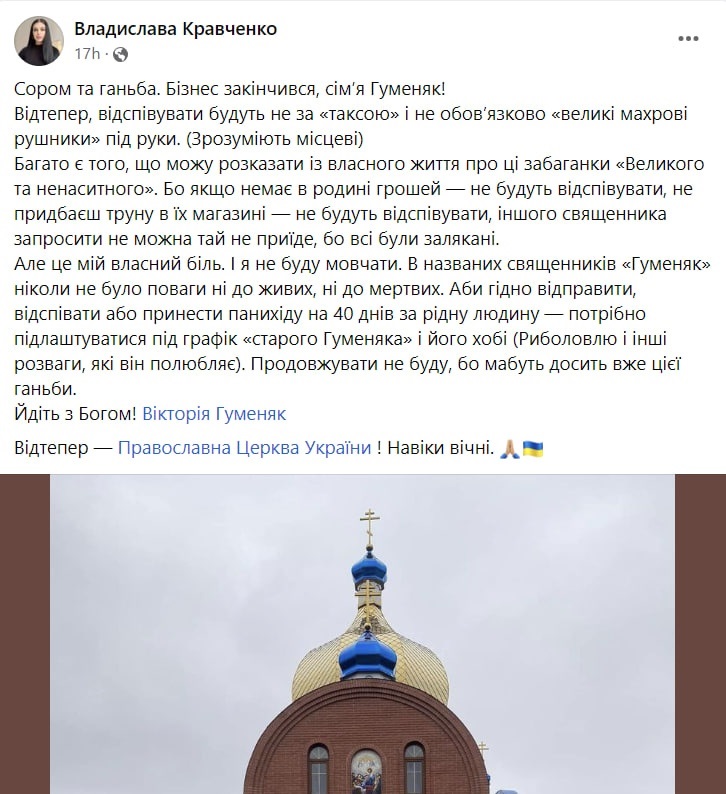726x794 pixels.
Task: Tap the 17h post timestamp
Action: [x=85, y=52]
